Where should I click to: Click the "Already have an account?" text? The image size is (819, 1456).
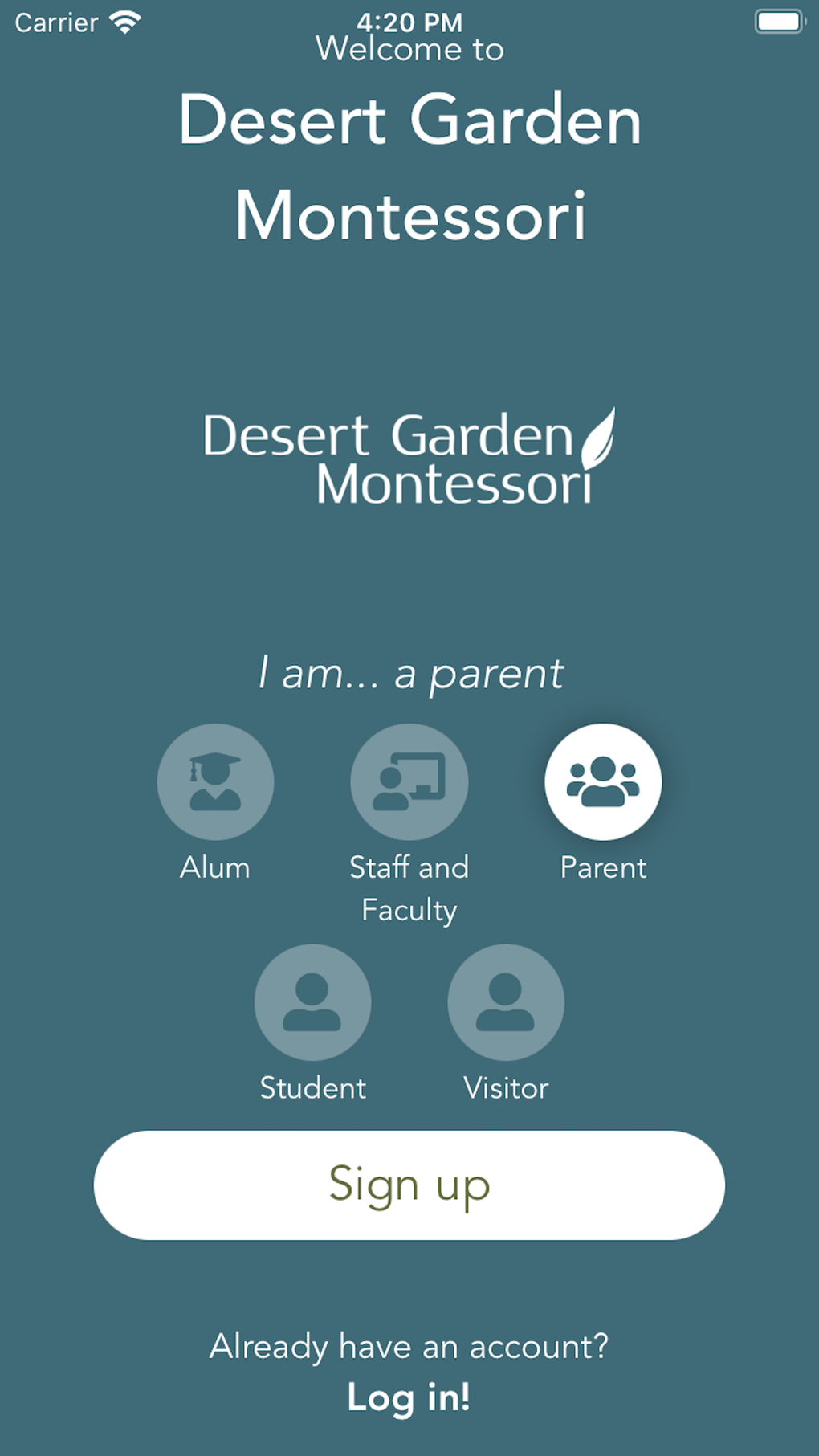click(x=409, y=1345)
